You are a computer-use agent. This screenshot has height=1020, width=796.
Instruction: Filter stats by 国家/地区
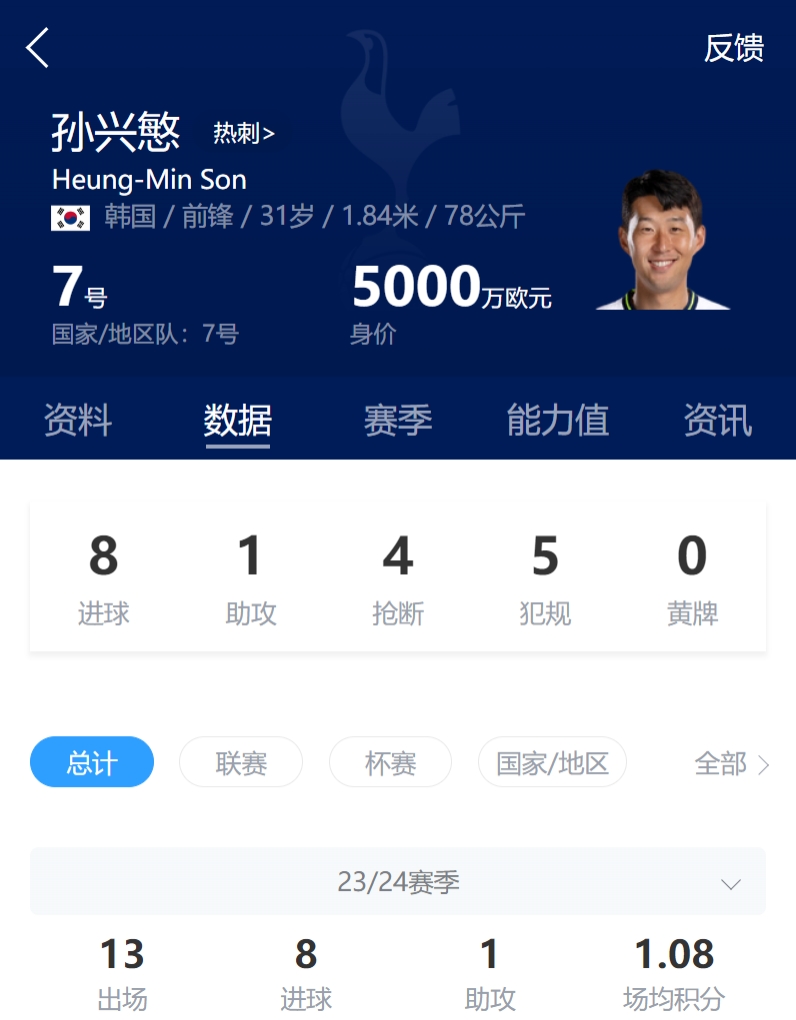click(x=552, y=763)
